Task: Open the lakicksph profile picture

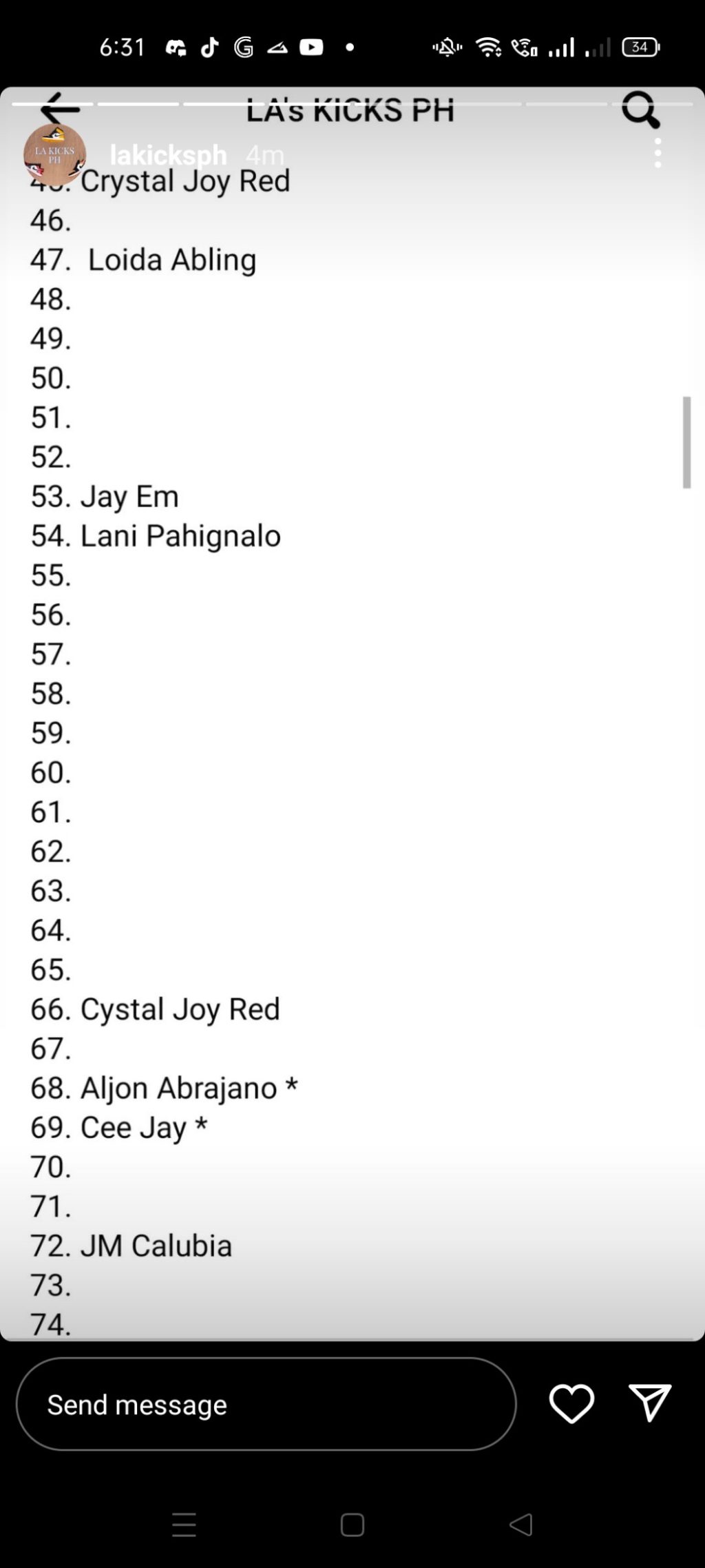Action: 54,154
